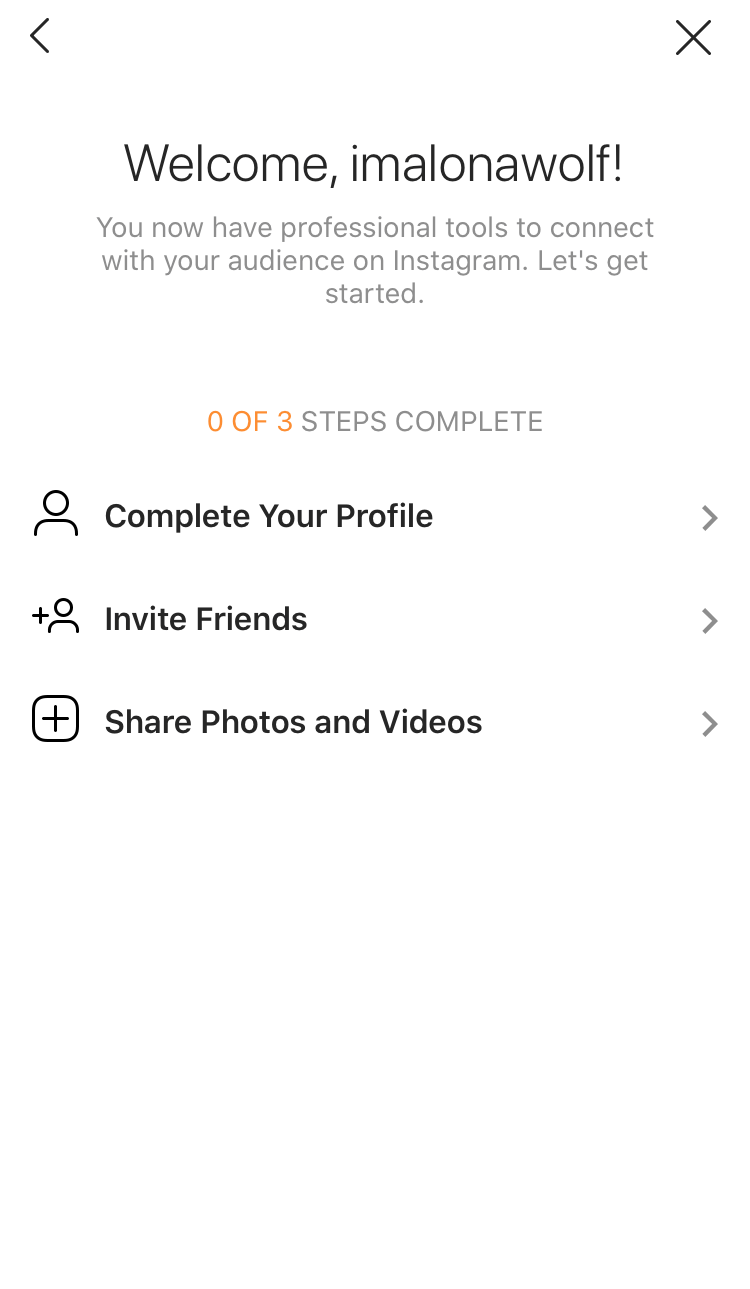Open Complete Your Profile step
Image resolution: width=750 pixels, height=1289 pixels.
(x=375, y=516)
